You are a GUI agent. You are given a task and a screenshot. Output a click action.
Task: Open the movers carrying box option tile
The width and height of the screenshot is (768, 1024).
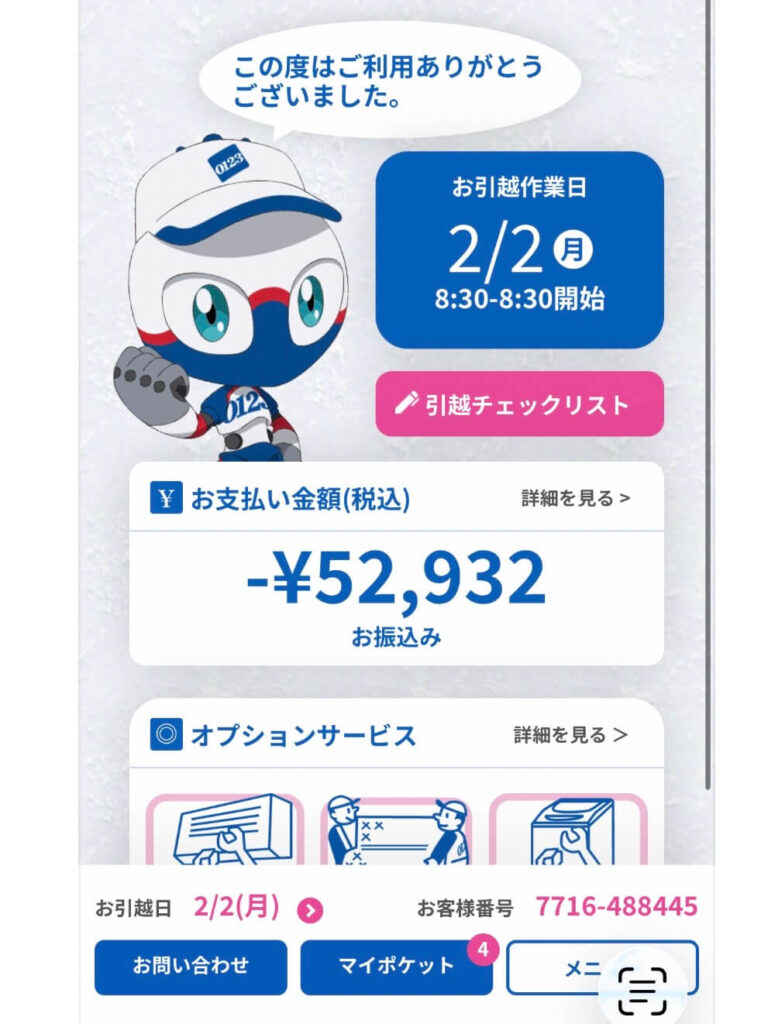[x=397, y=832]
